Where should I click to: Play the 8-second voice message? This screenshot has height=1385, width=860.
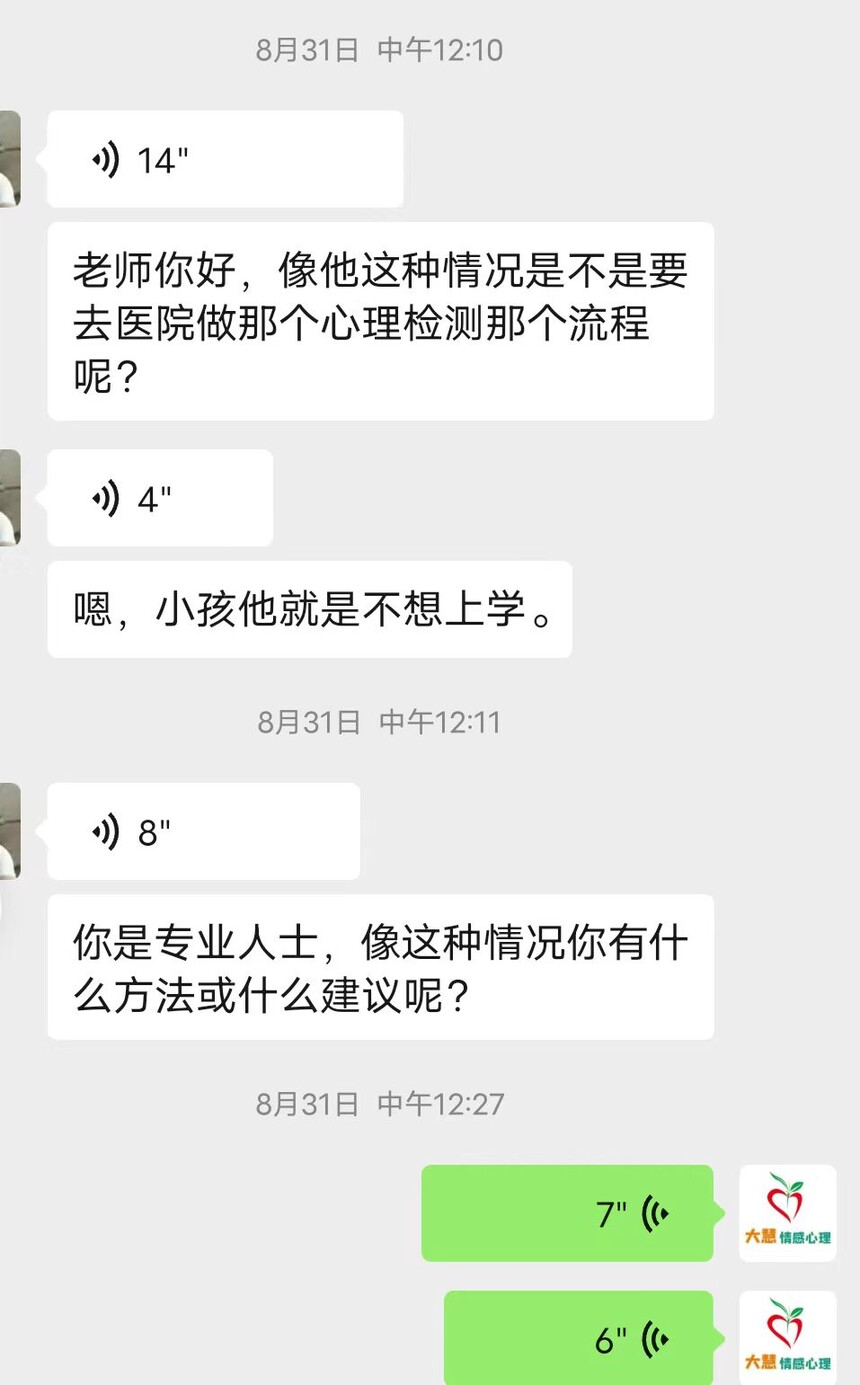[x=203, y=831]
